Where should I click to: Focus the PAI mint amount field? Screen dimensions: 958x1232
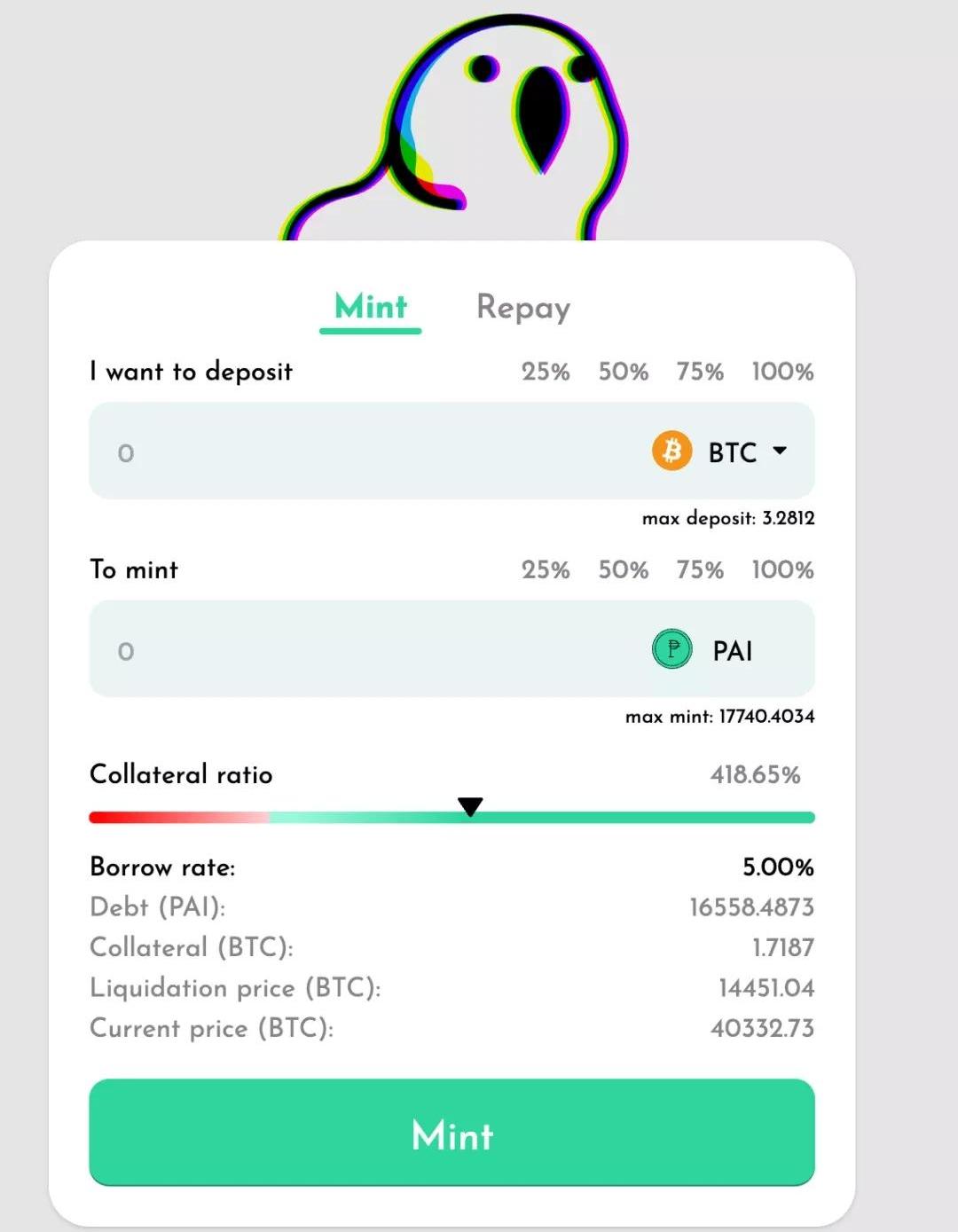355,650
